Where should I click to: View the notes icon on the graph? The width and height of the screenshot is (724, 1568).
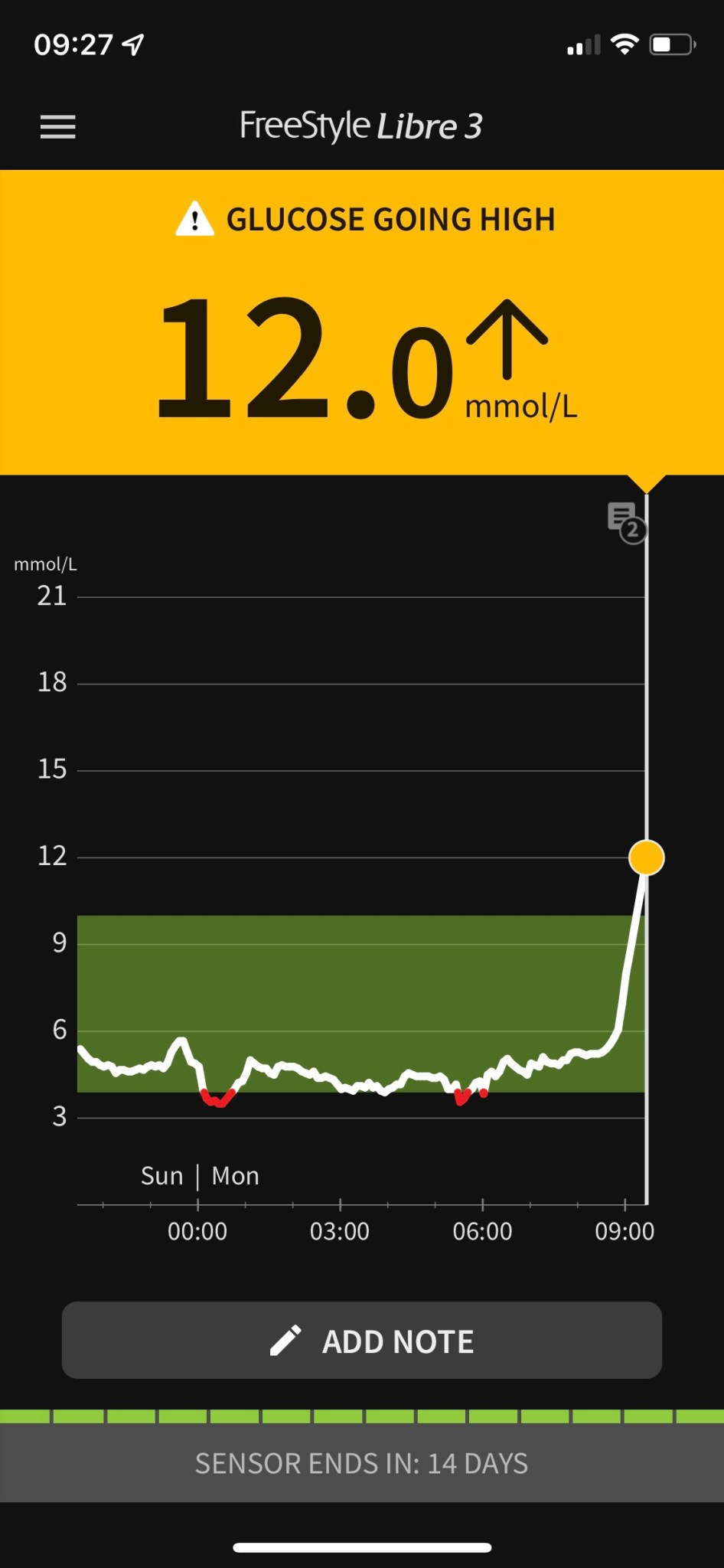pyautogui.click(x=626, y=522)
